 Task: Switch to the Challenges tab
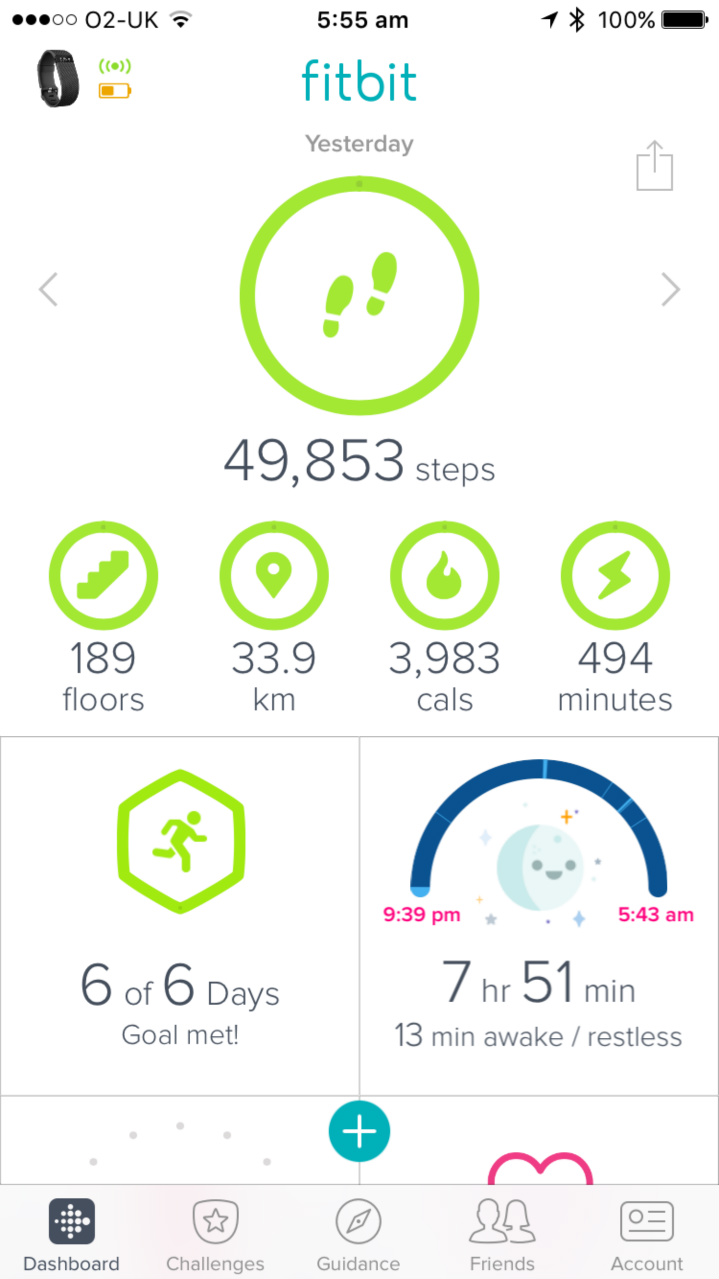215,1236
